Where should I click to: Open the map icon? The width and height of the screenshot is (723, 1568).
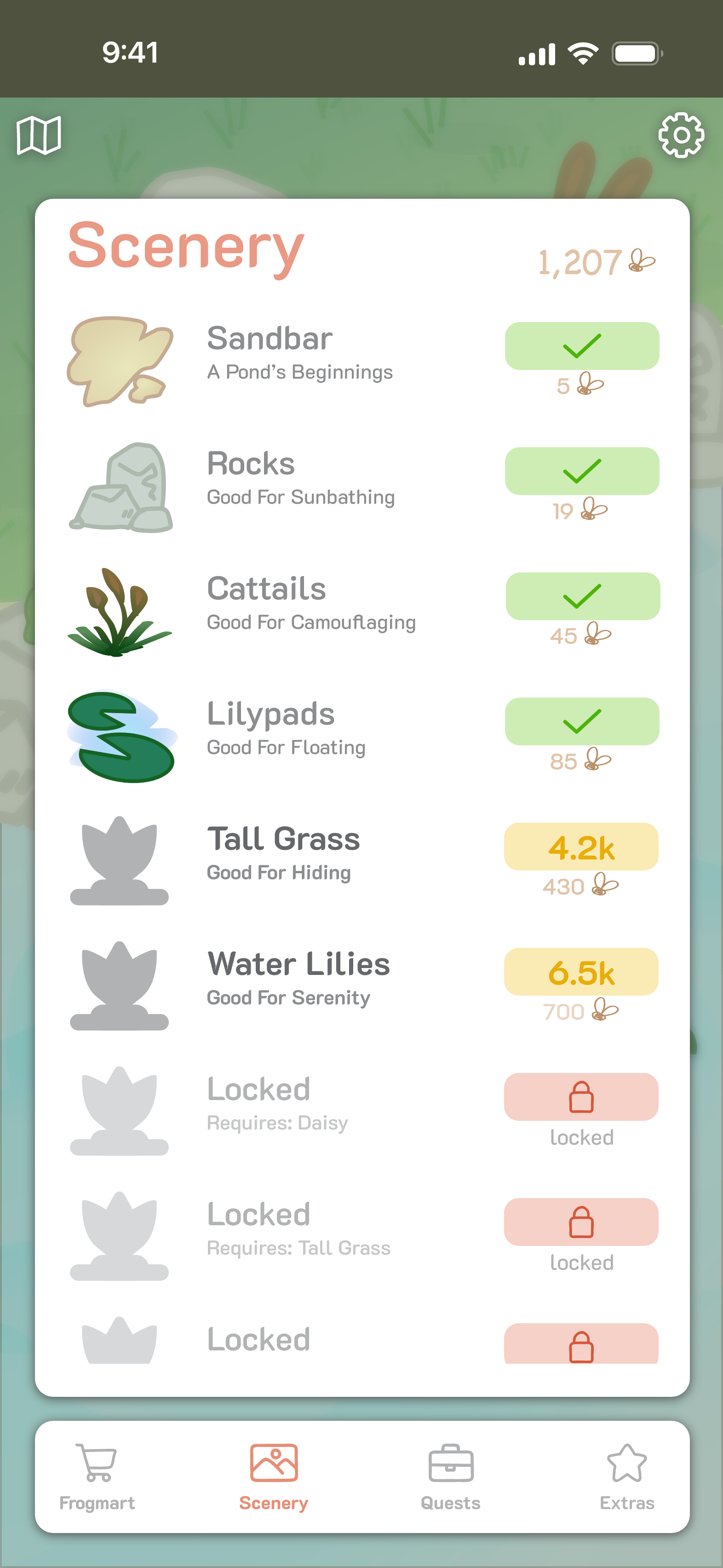pyautogui.click(x=39, y=135)
